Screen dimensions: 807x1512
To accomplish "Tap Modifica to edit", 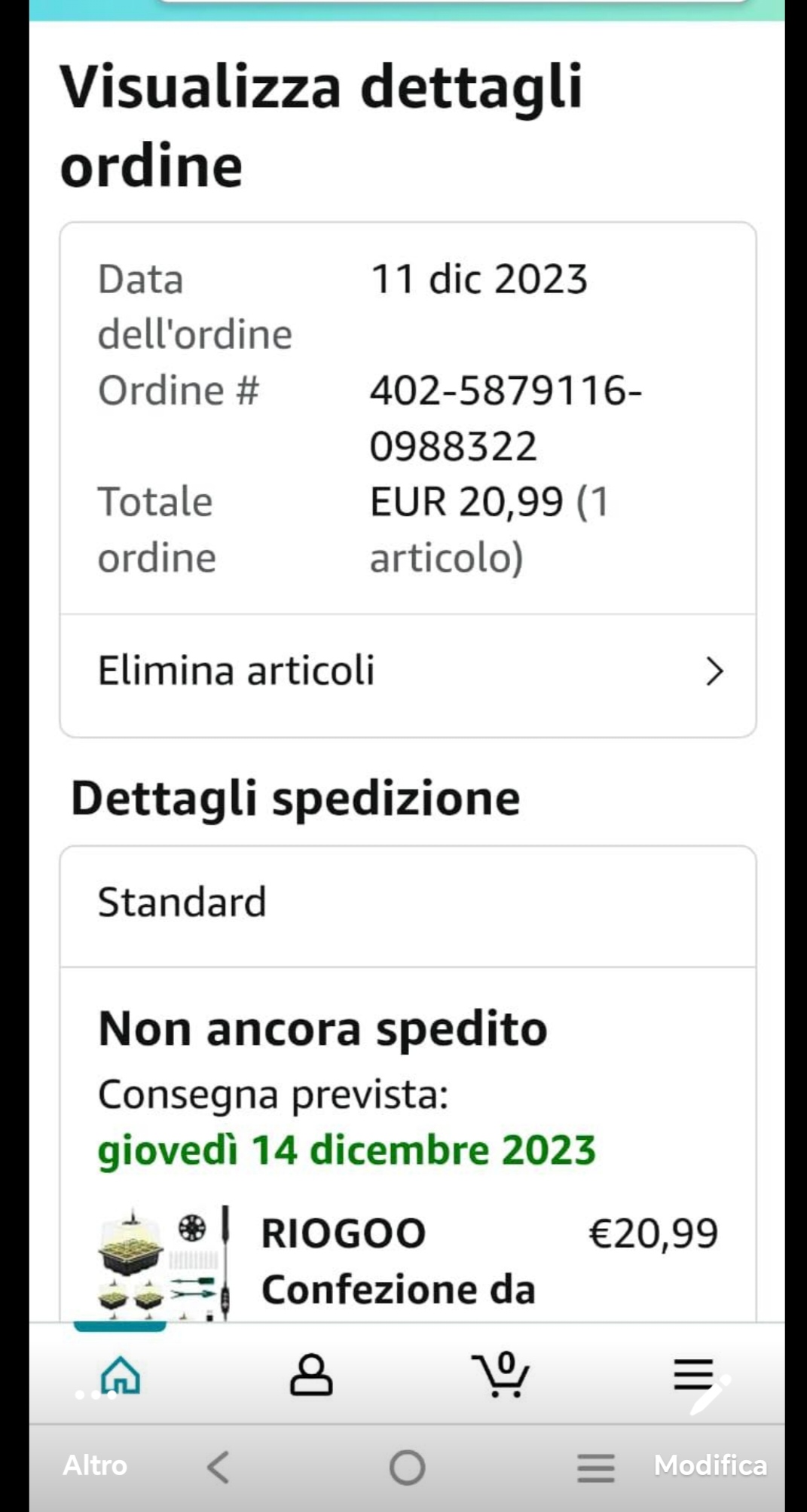I will [710, 1465].
